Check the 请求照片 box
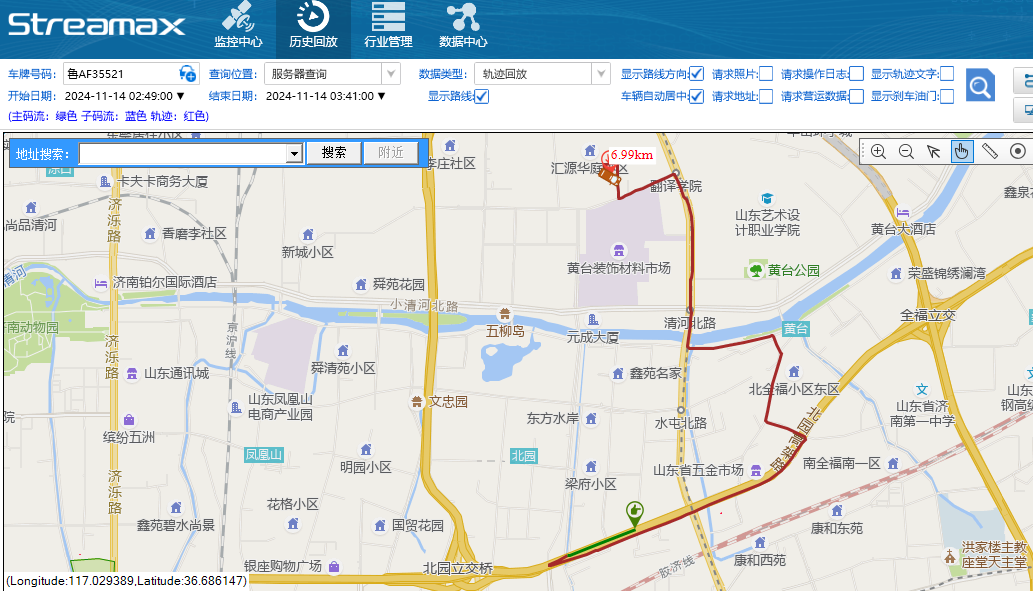Screen dimensions: 1033x591 pyautogui.click(x=766, y=73)
